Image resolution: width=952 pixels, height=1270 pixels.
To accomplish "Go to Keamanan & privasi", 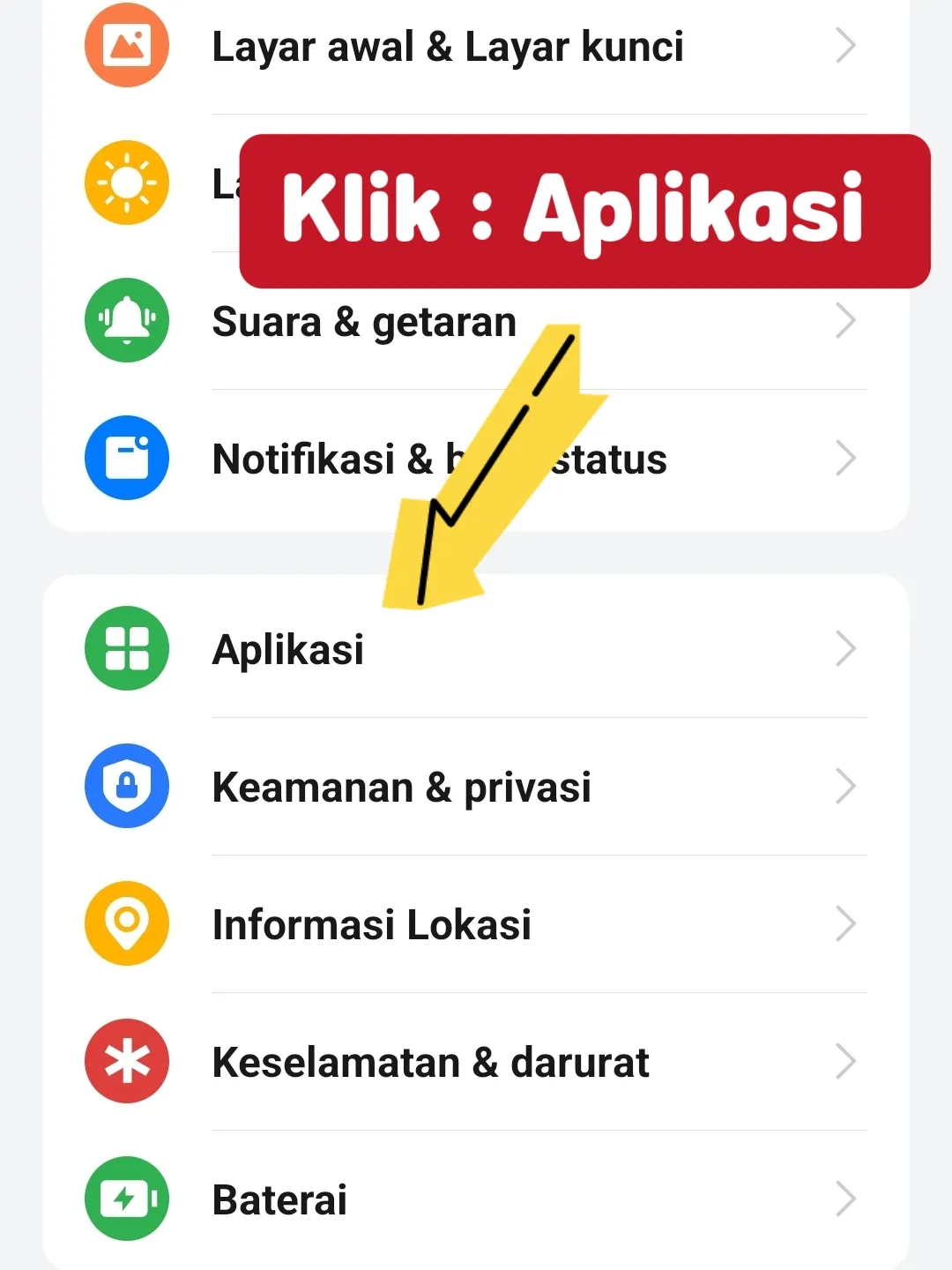I will [402, 788].
